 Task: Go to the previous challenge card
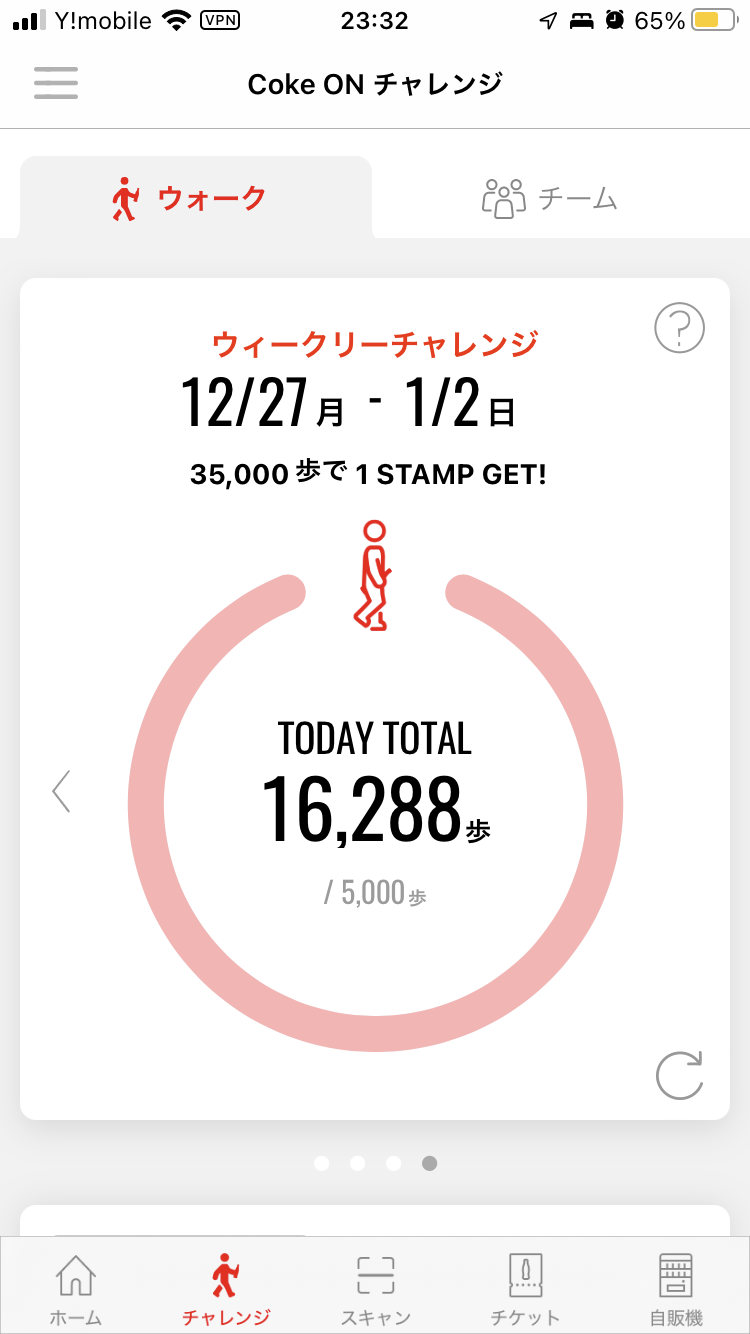[x=62, y=791]
